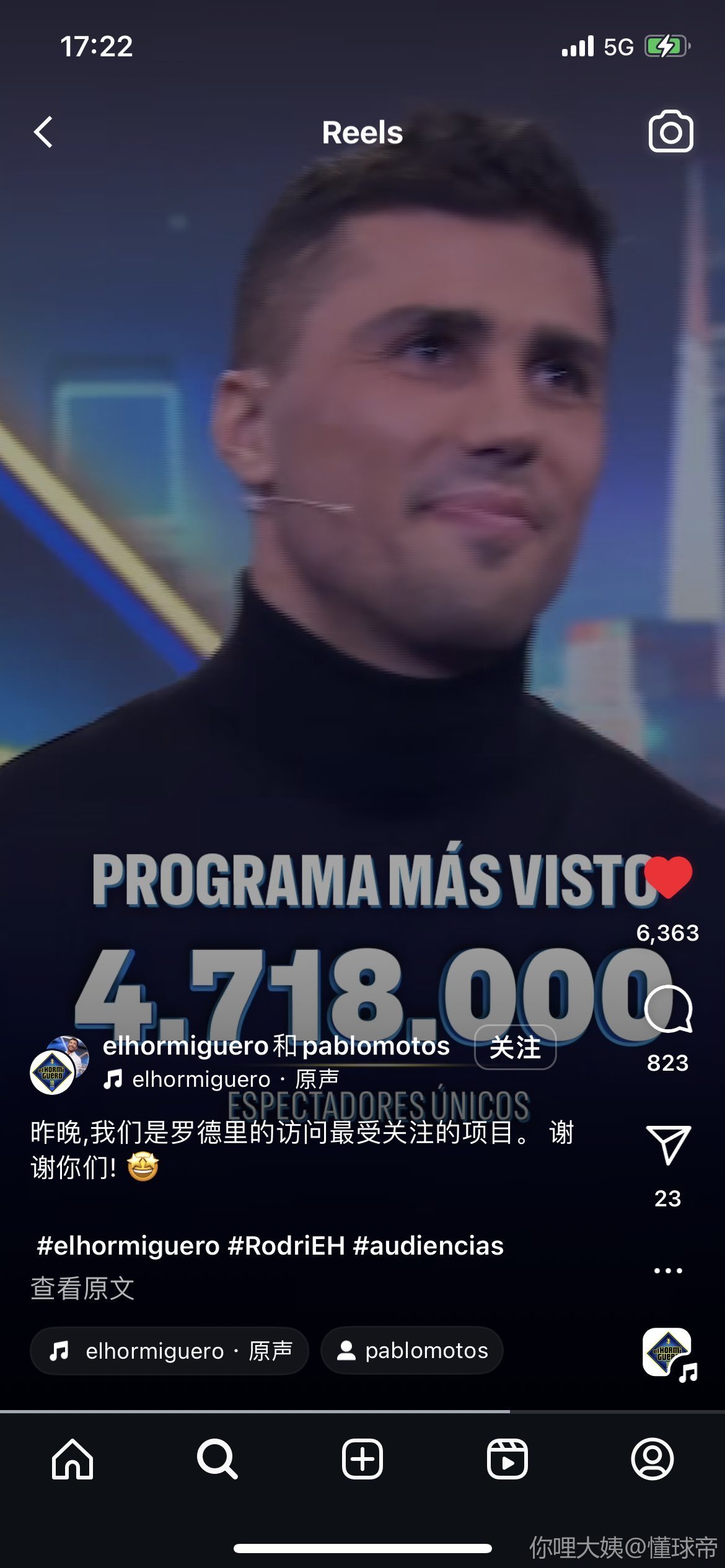Open the #elhormiguero hashtag
The height and width of the screenshot is (1568, 725).
click(128, 1246)
